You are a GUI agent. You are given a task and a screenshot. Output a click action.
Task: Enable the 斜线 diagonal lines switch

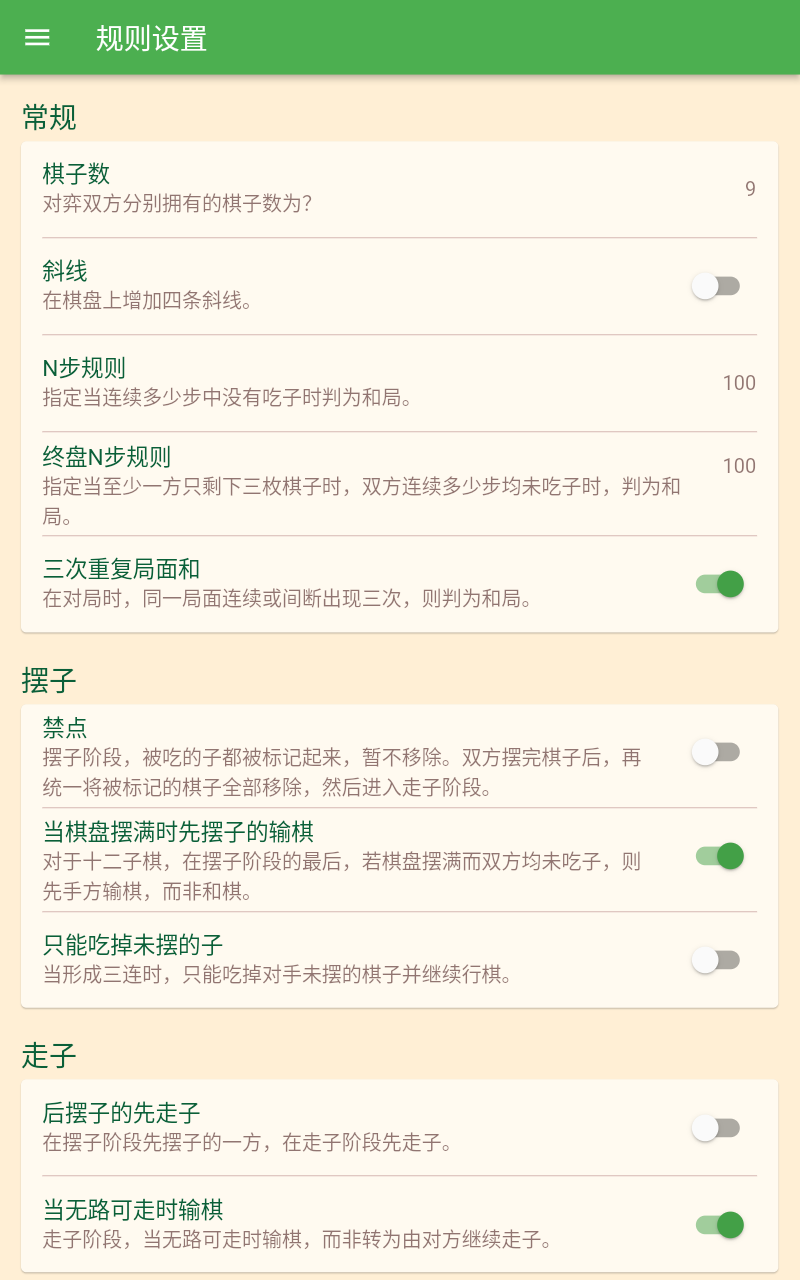[x=716, y=286]
